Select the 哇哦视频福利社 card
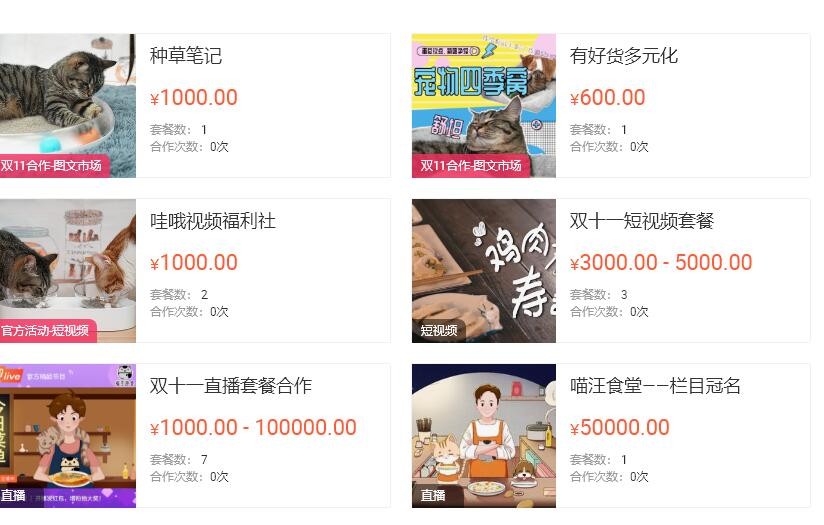 (212, 221)
